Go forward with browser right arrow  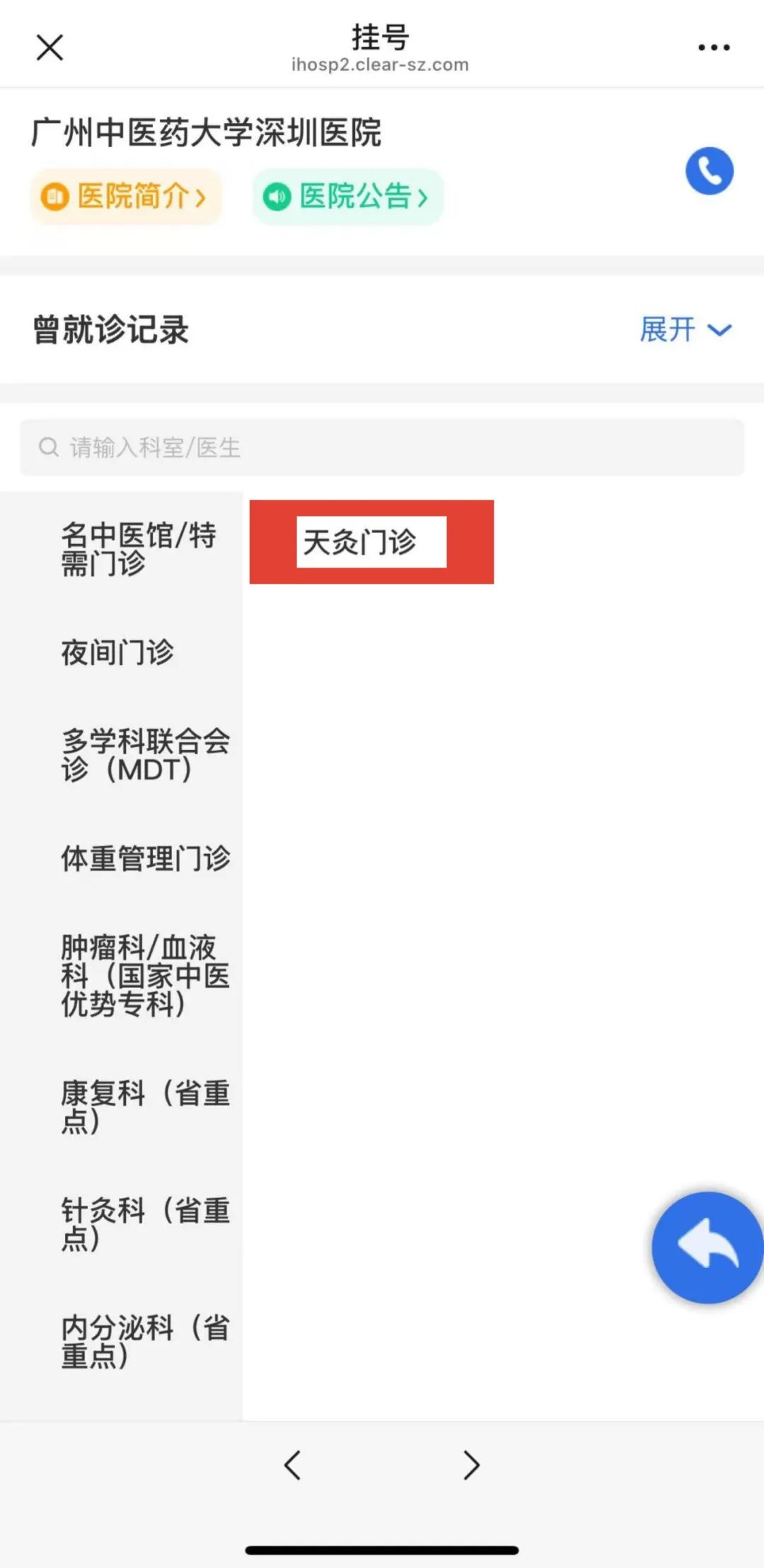(x=471, y=1465)
